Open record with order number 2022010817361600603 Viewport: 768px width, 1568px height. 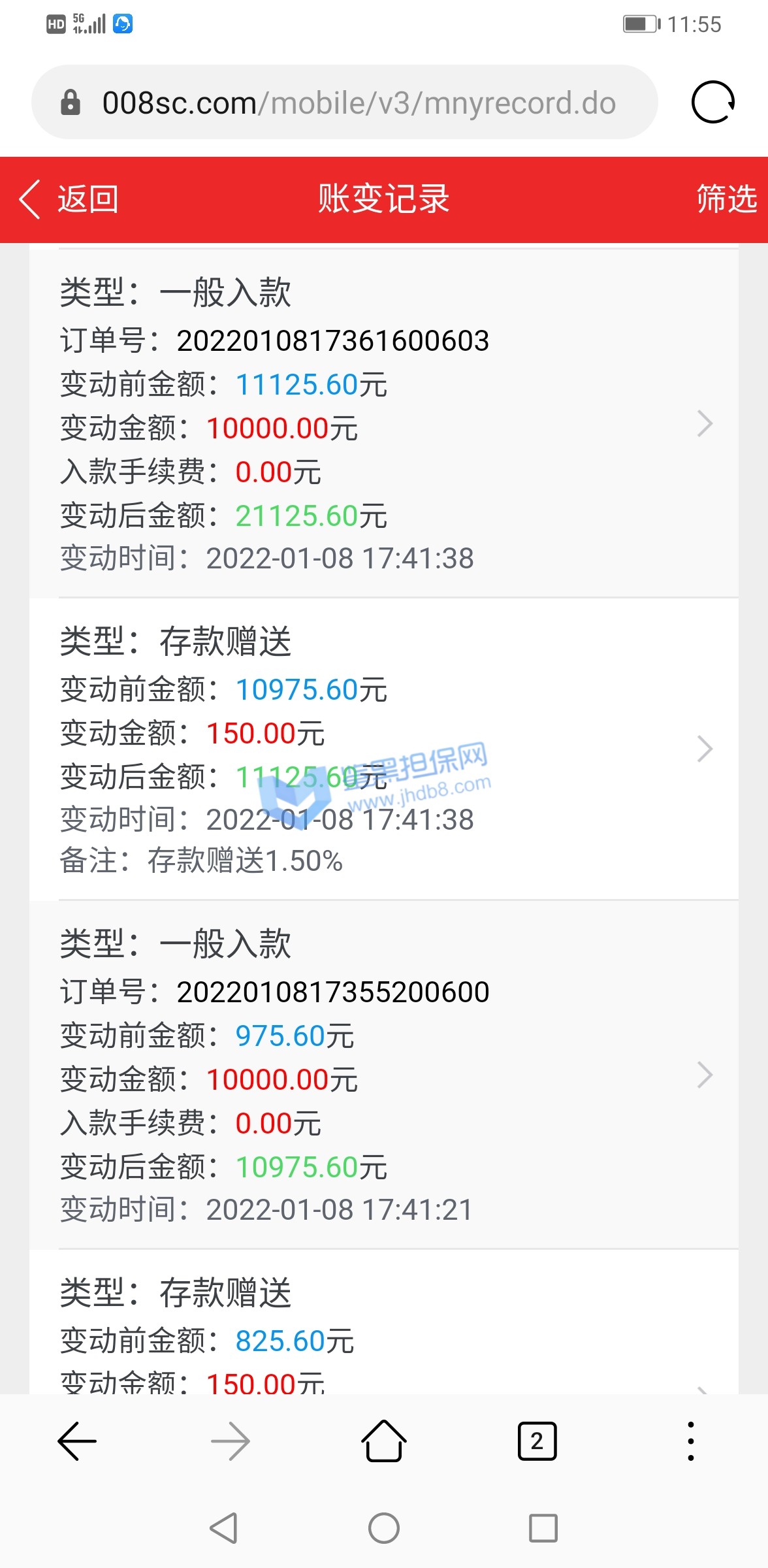point(383,423)
